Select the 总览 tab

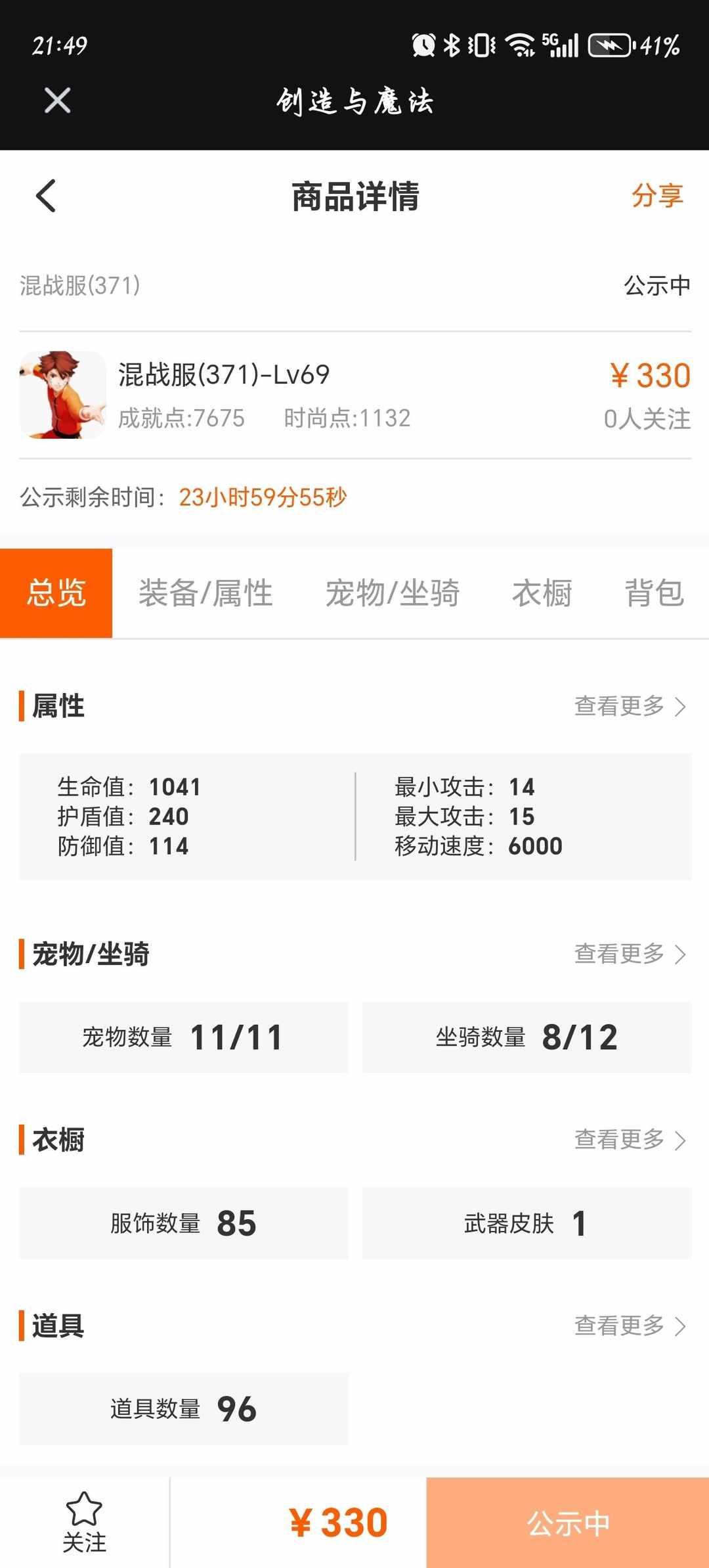click(56, 593)
